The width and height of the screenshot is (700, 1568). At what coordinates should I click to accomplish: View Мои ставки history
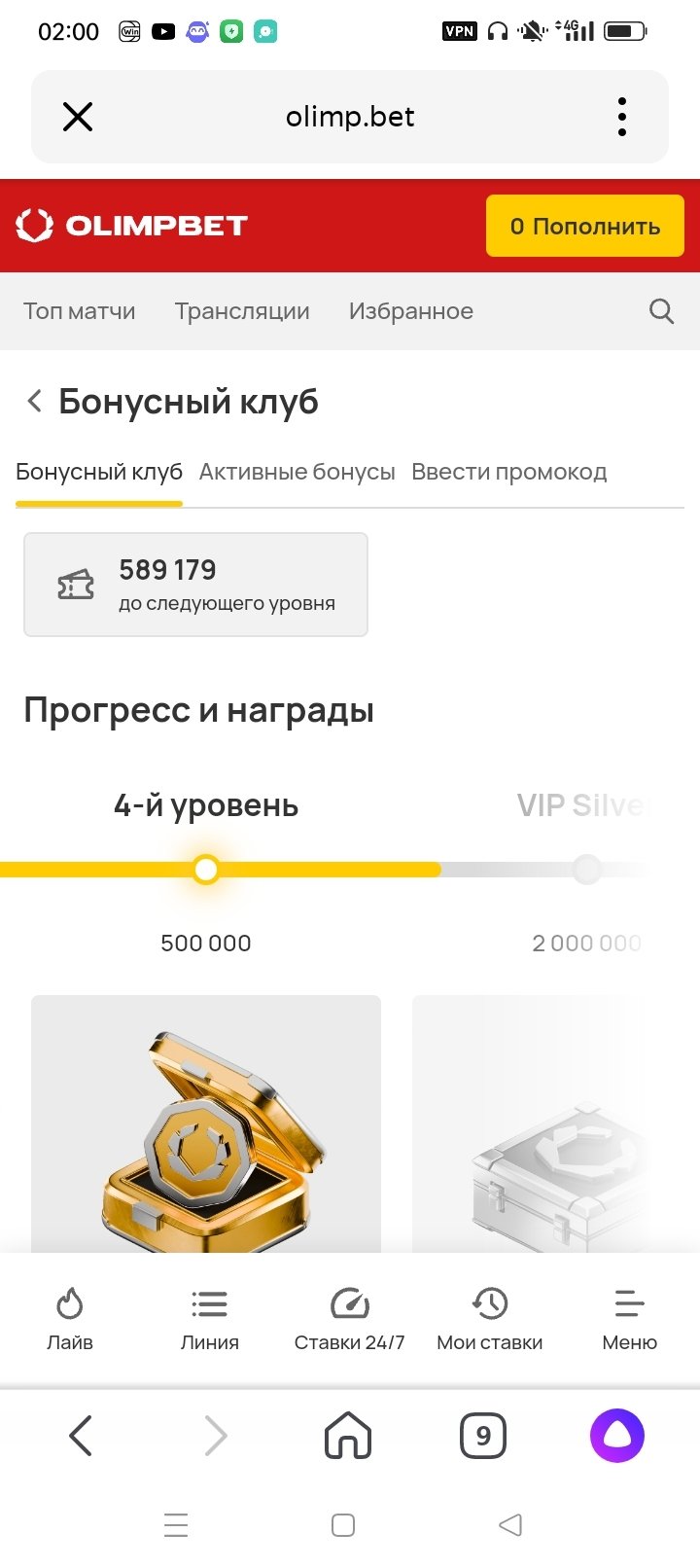click(490, 1319)
